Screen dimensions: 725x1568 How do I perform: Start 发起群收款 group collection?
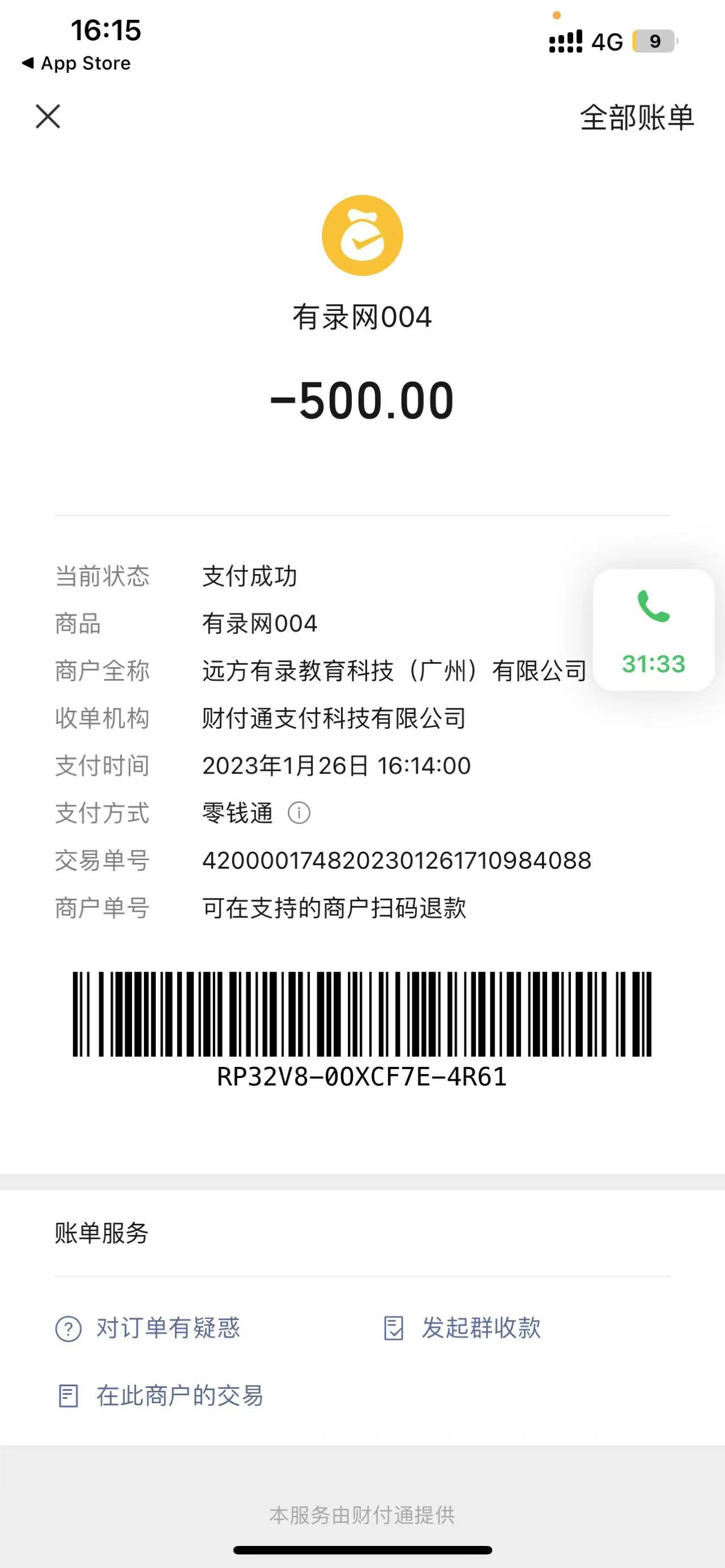click(463, 1327)
